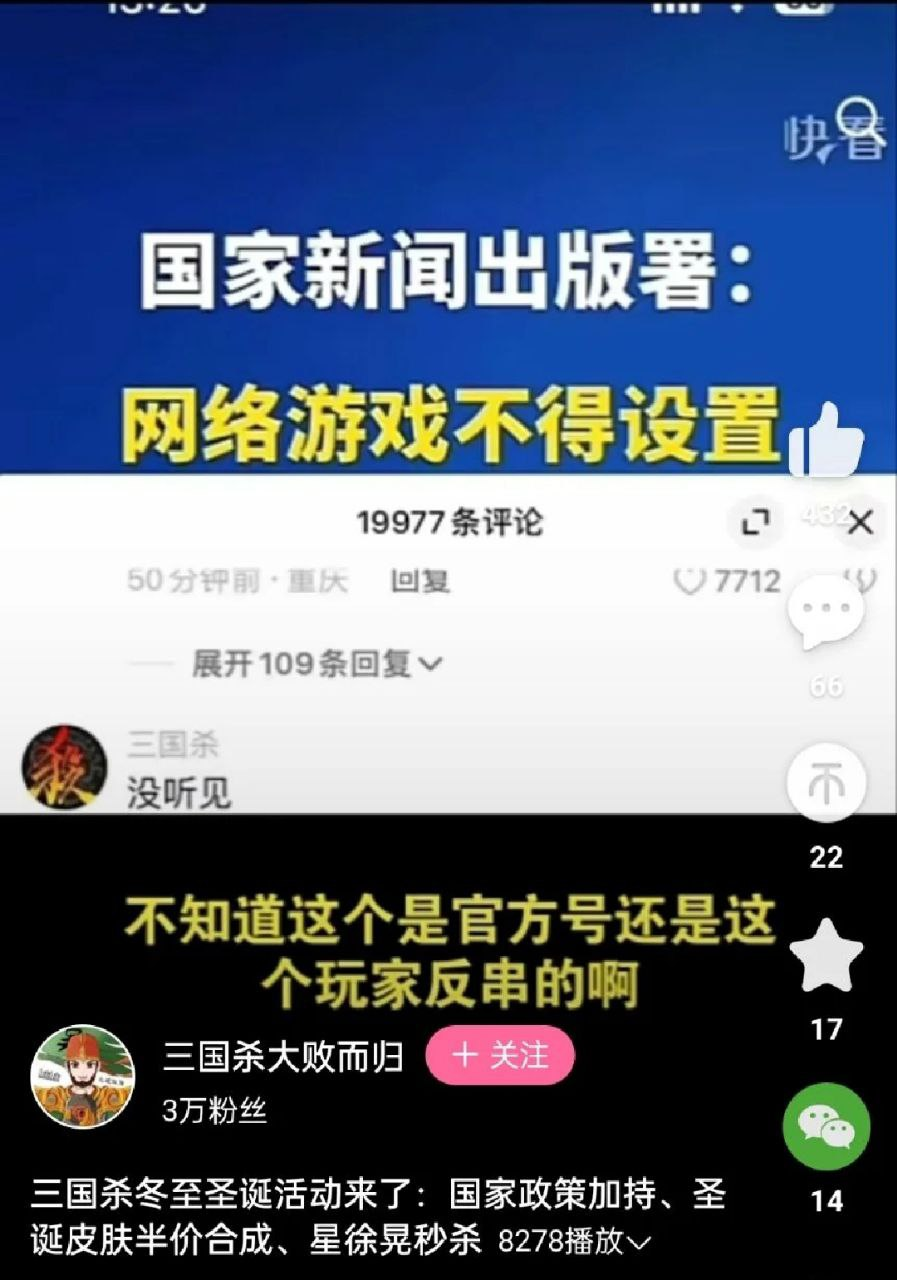Share the video via the WeChat icon

click(826, 1127)
